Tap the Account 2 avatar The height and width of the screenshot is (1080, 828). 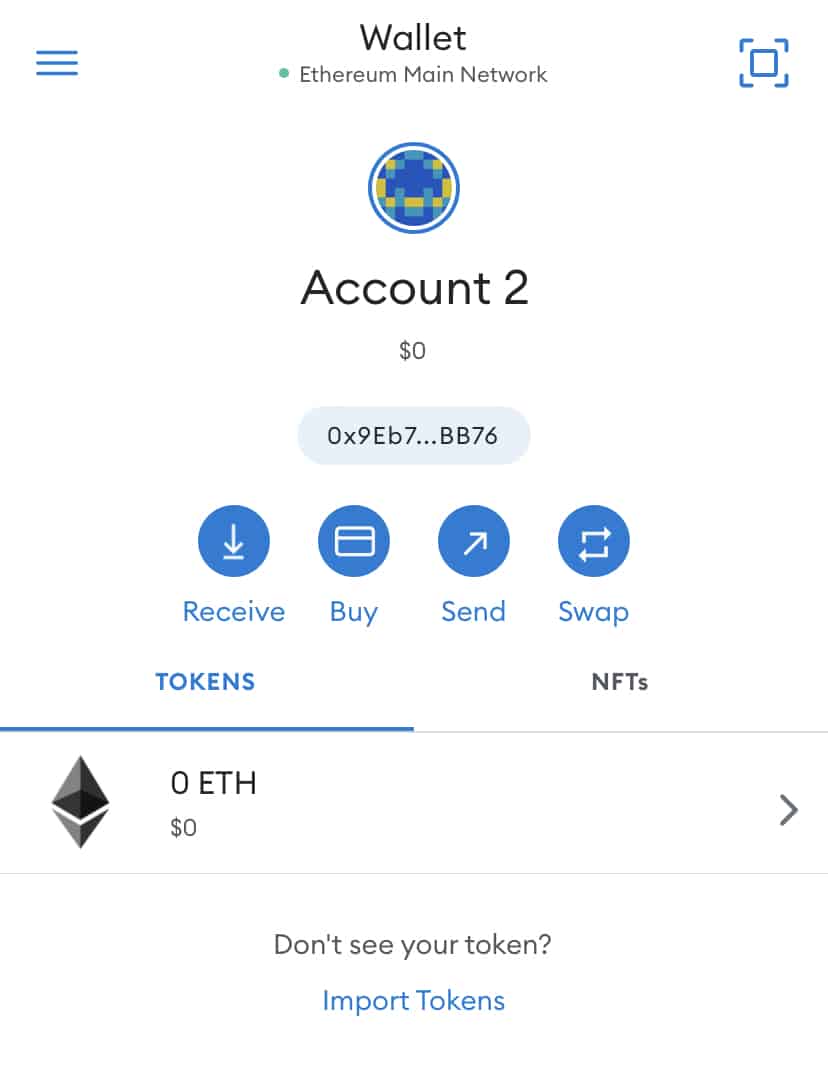(414, 187)
